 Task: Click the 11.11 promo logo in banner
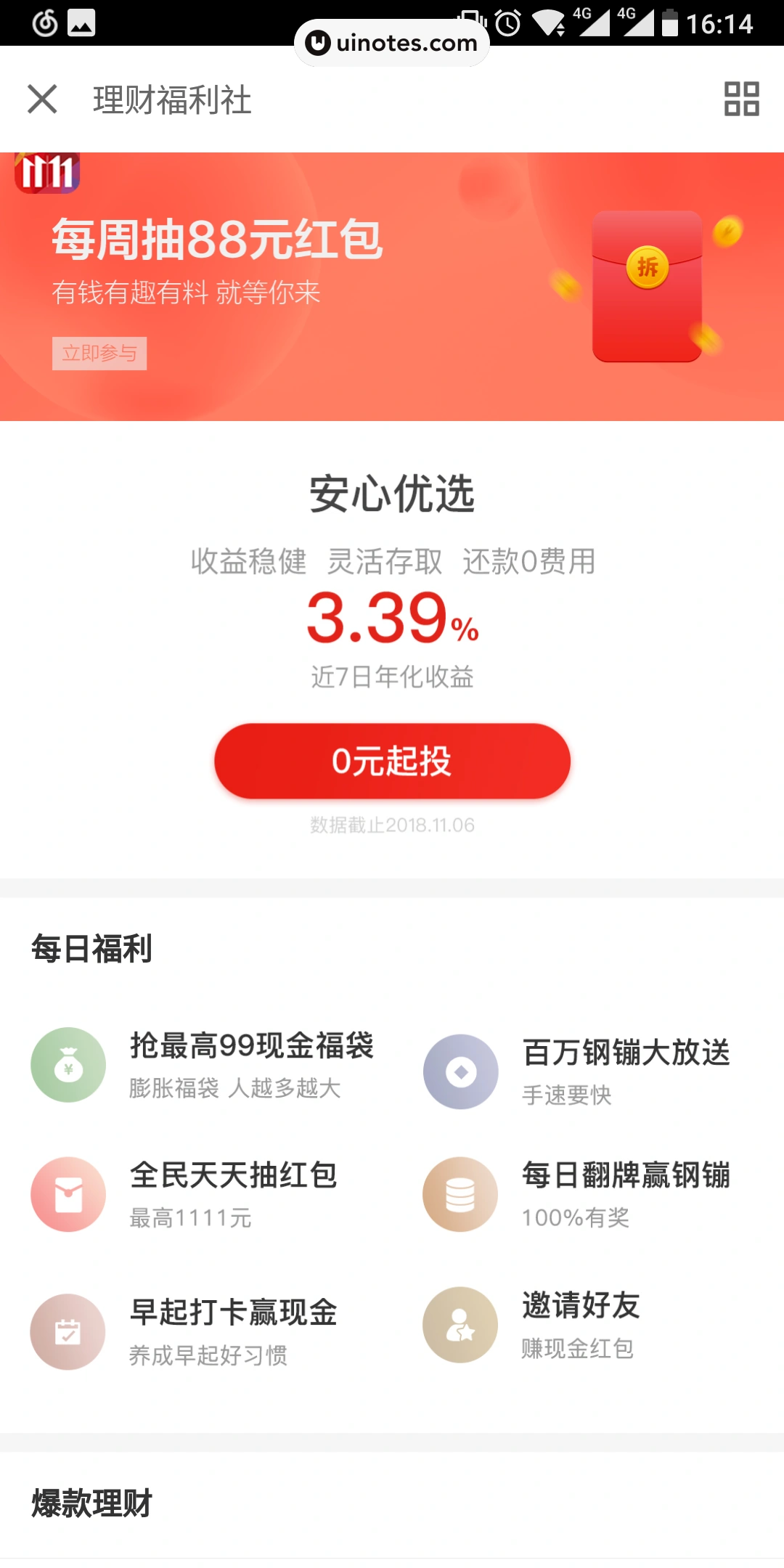click(45, 172)
